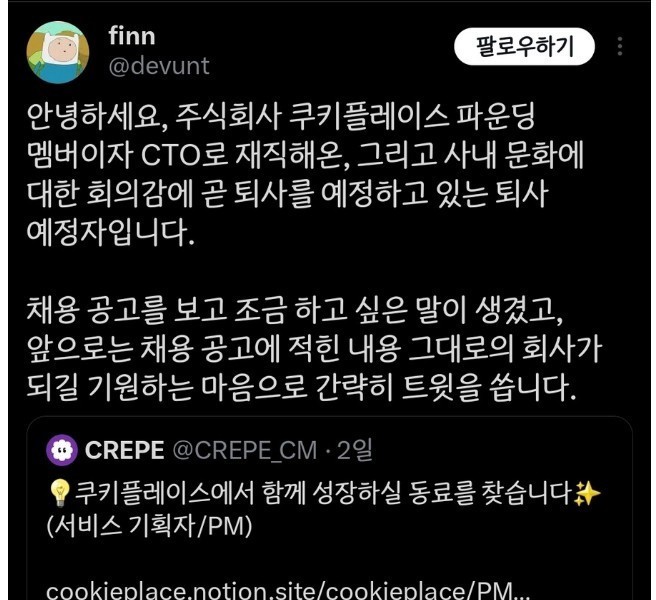Image resolution: width=656 pixels, height=600 pixels.
Task: Open the cookieplace.notion.site link
Action: pos(281,589)
